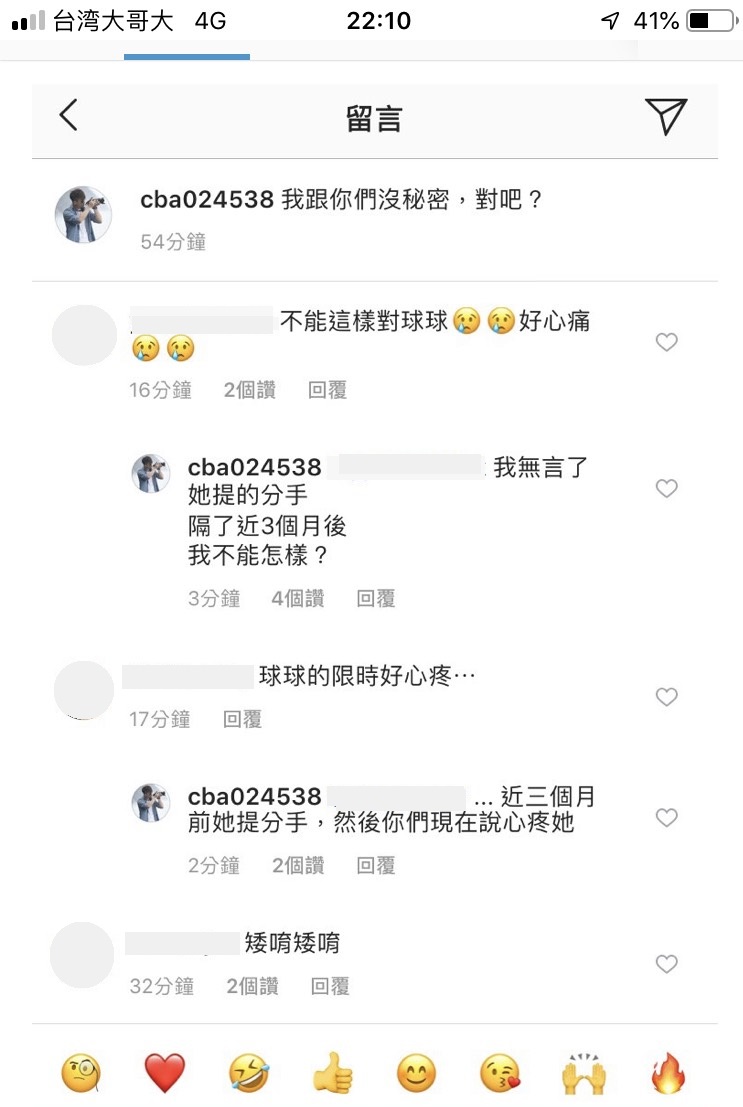The width and height of the screenshot is (743, 1107).
Task: Insert the fire quick emoji
Action: tap(665, 1074)
